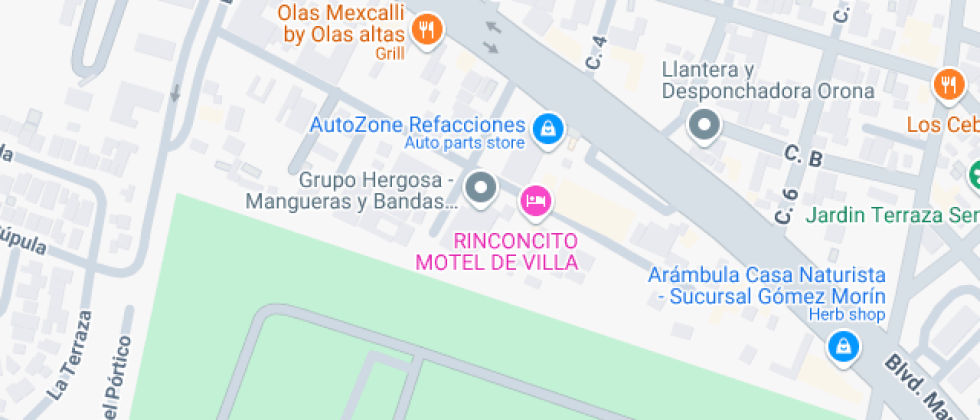980x420 pixels.
Task: Select the AutoZone Refacciones store pin
Action: coord(547,127)
